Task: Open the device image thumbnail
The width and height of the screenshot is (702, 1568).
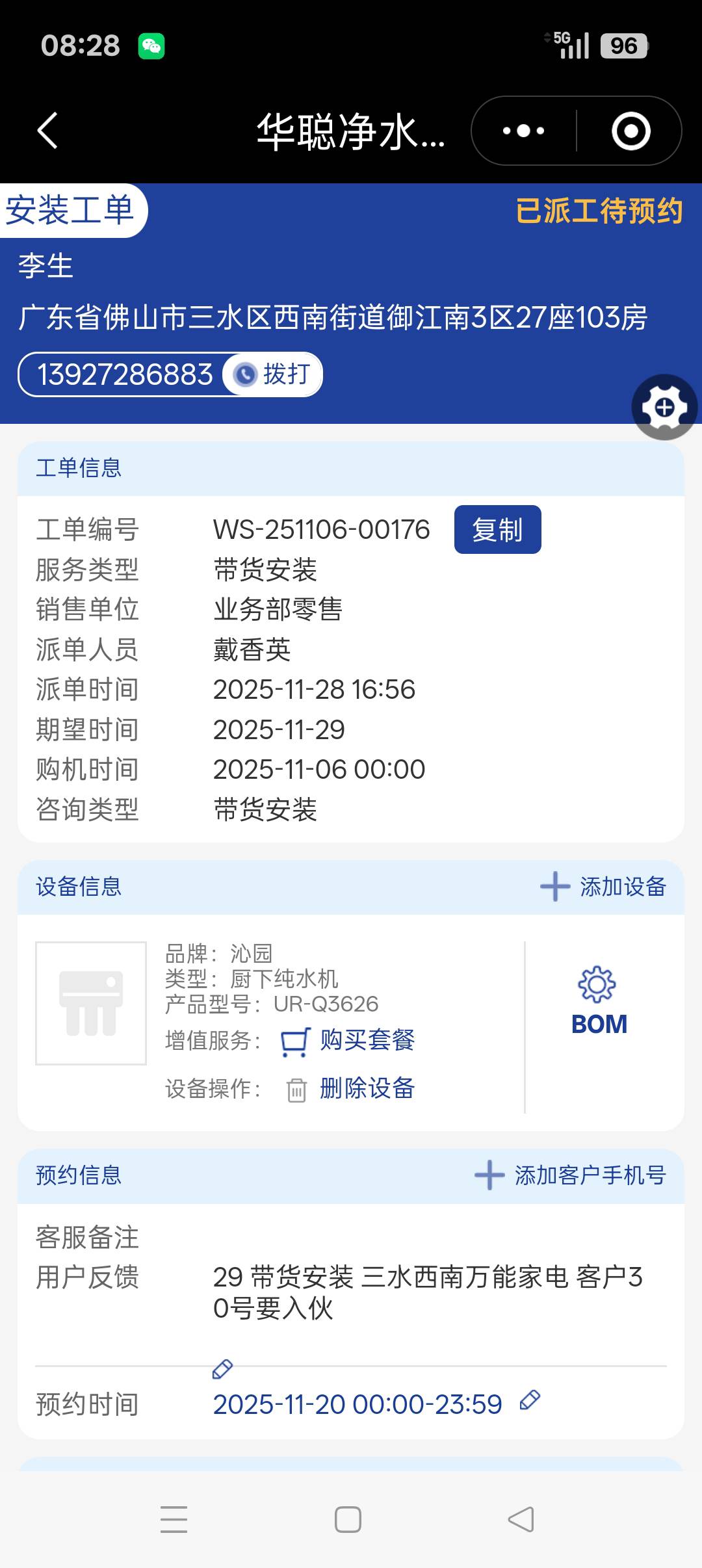Action: [x=91, y=1003]
